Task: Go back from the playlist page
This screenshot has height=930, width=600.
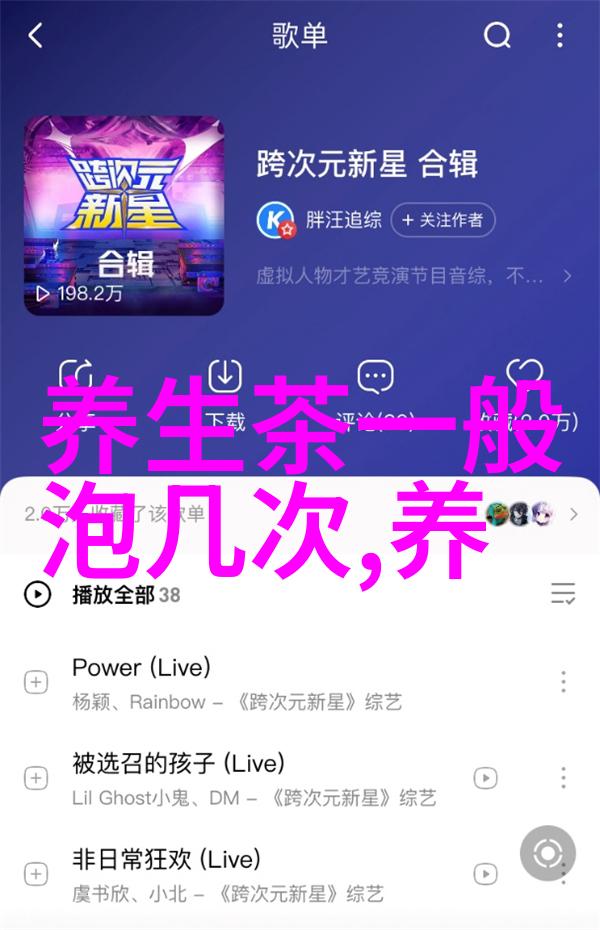Action: click(36, 37)
